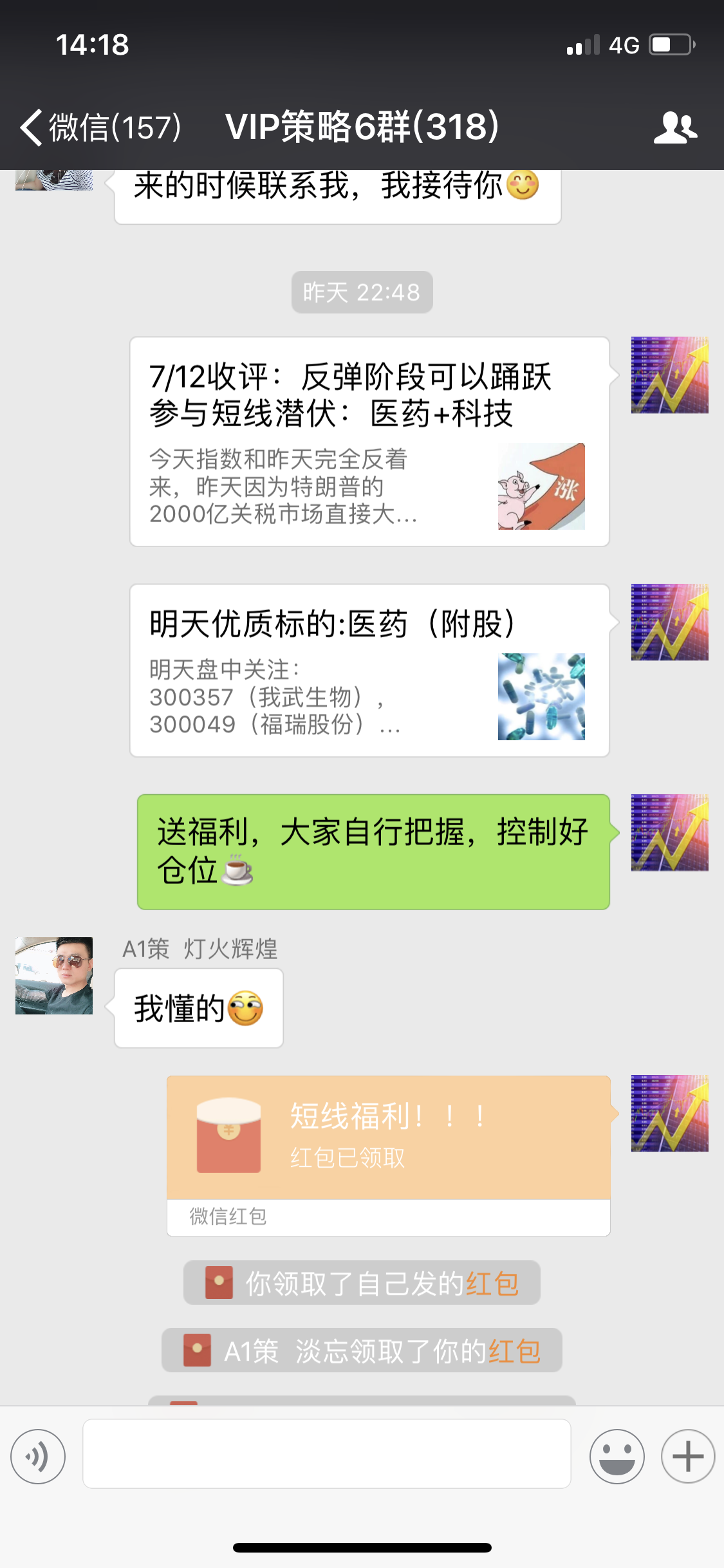This screenshot has width=724, height=1568.
Task: Tap 灯火辉煌's profile avatar
Action: [54, 976]
